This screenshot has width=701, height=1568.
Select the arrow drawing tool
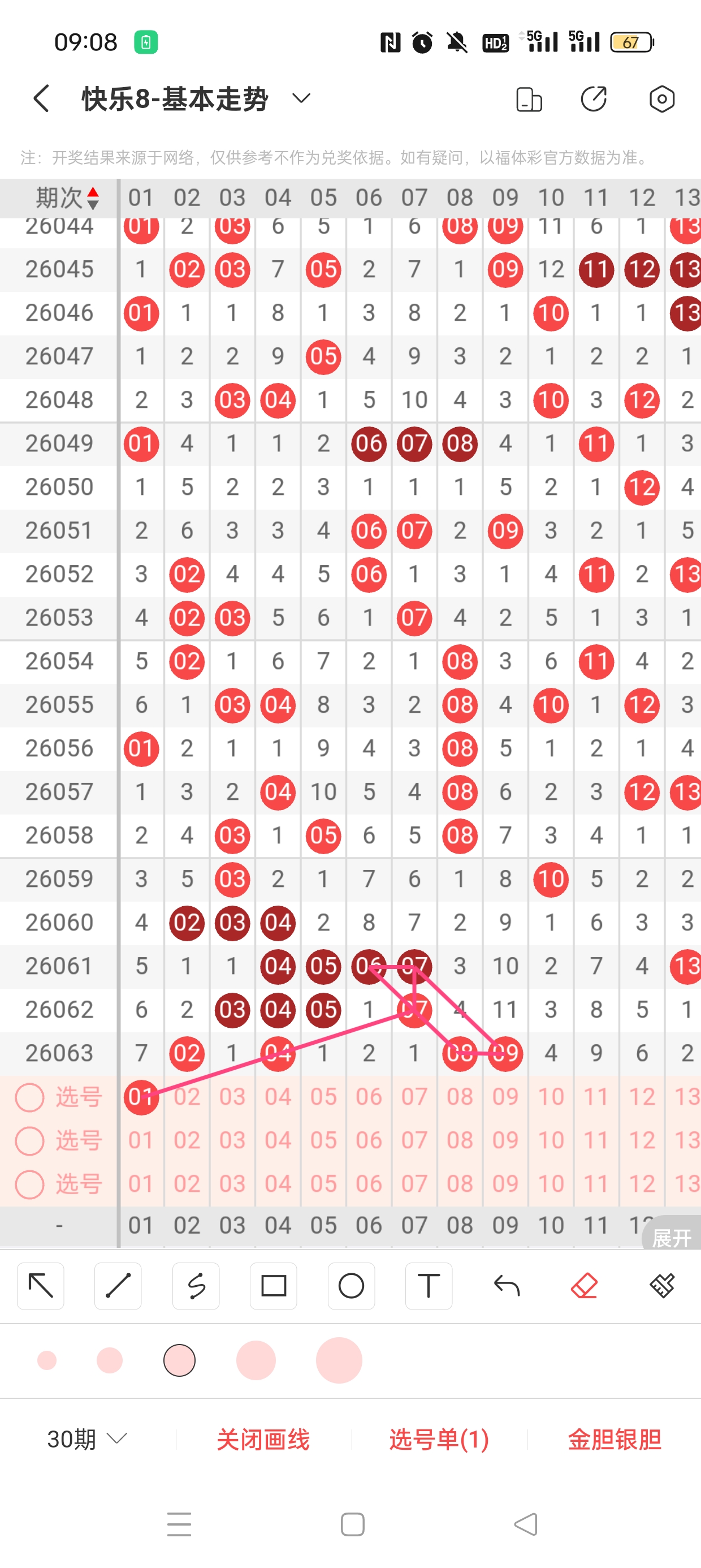(41, 1286)
